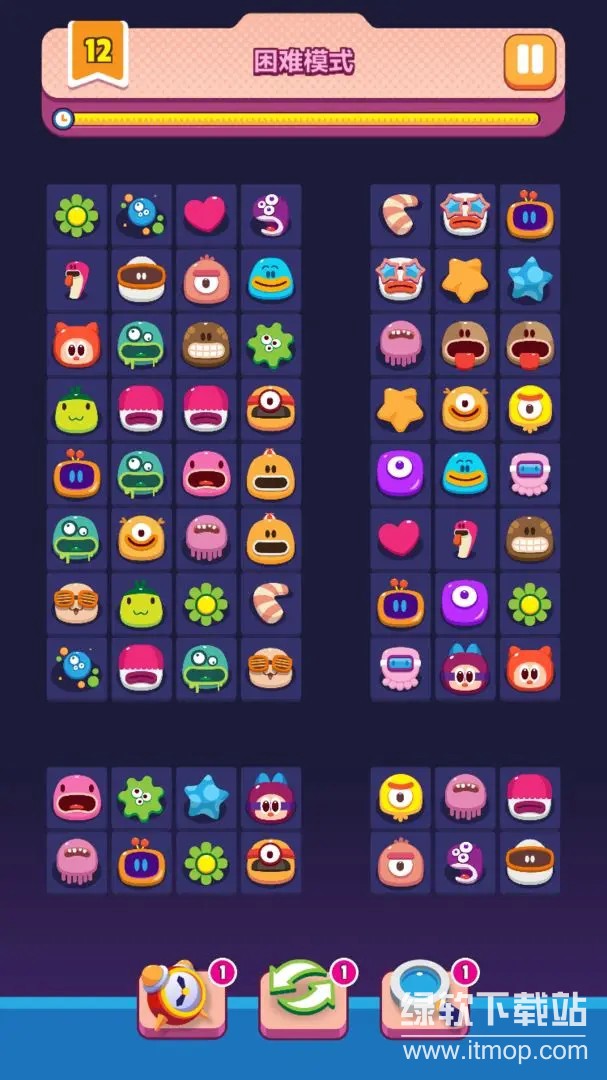
Task: Select the yellow one-eyed monster beside the pink jellyfish
Action: pyautogui.click(x=400, y=797)
